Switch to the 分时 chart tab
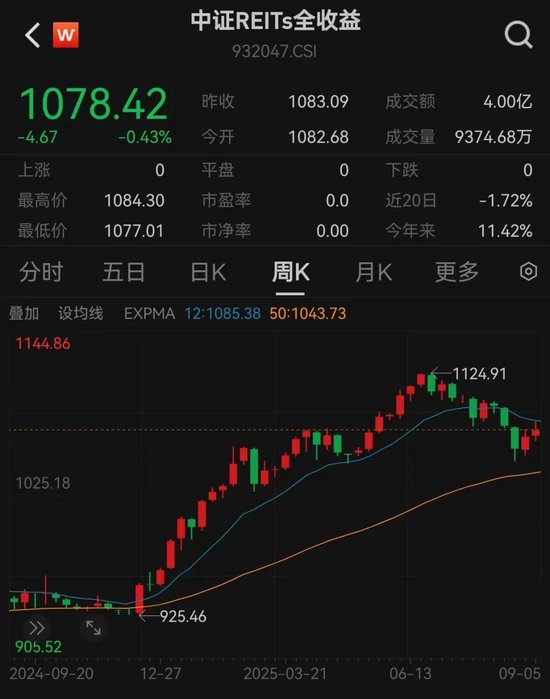Screen dimensions: 550x699 pos(41,272)
